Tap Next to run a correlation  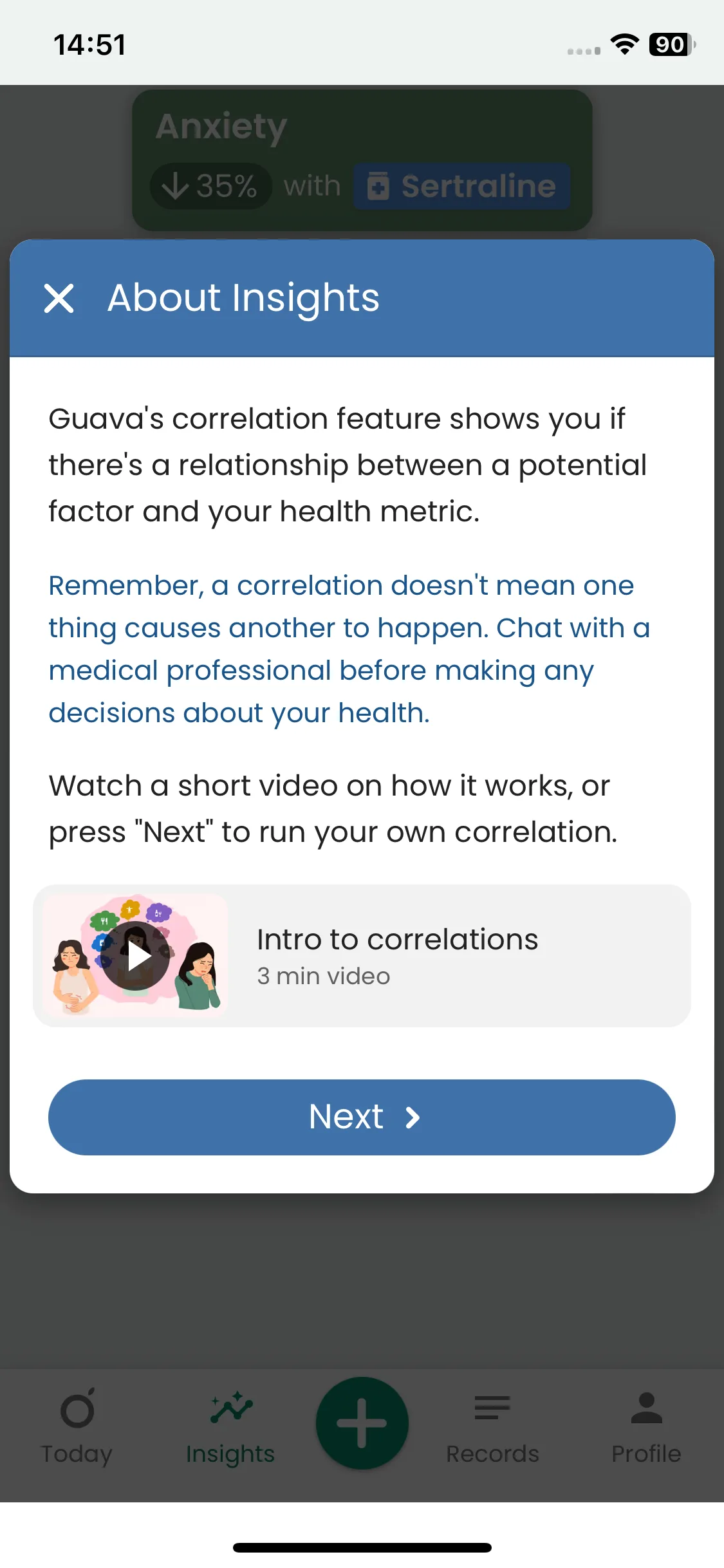pyautogui.click(x=362, y=1117)
